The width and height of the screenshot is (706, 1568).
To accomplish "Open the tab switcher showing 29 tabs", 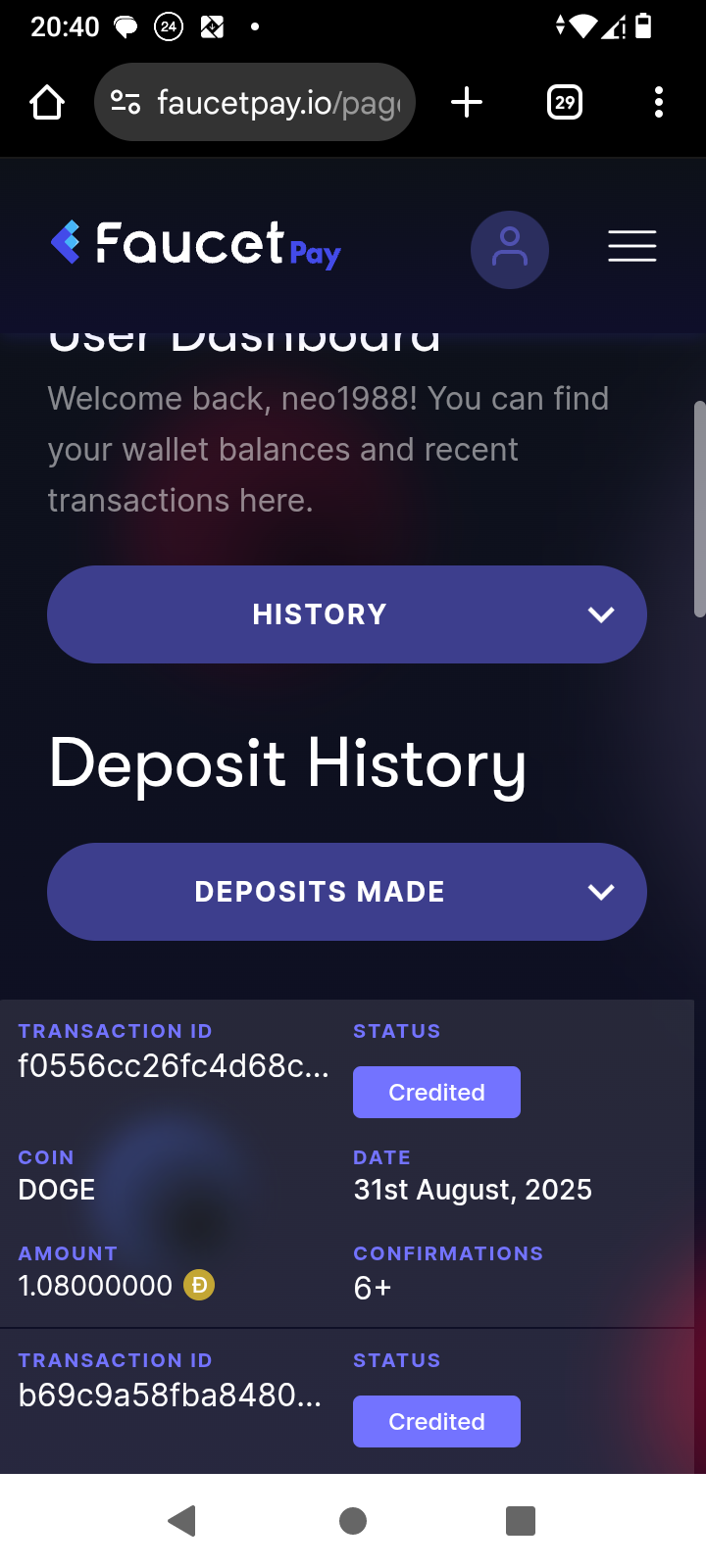I will coord(564,102).
